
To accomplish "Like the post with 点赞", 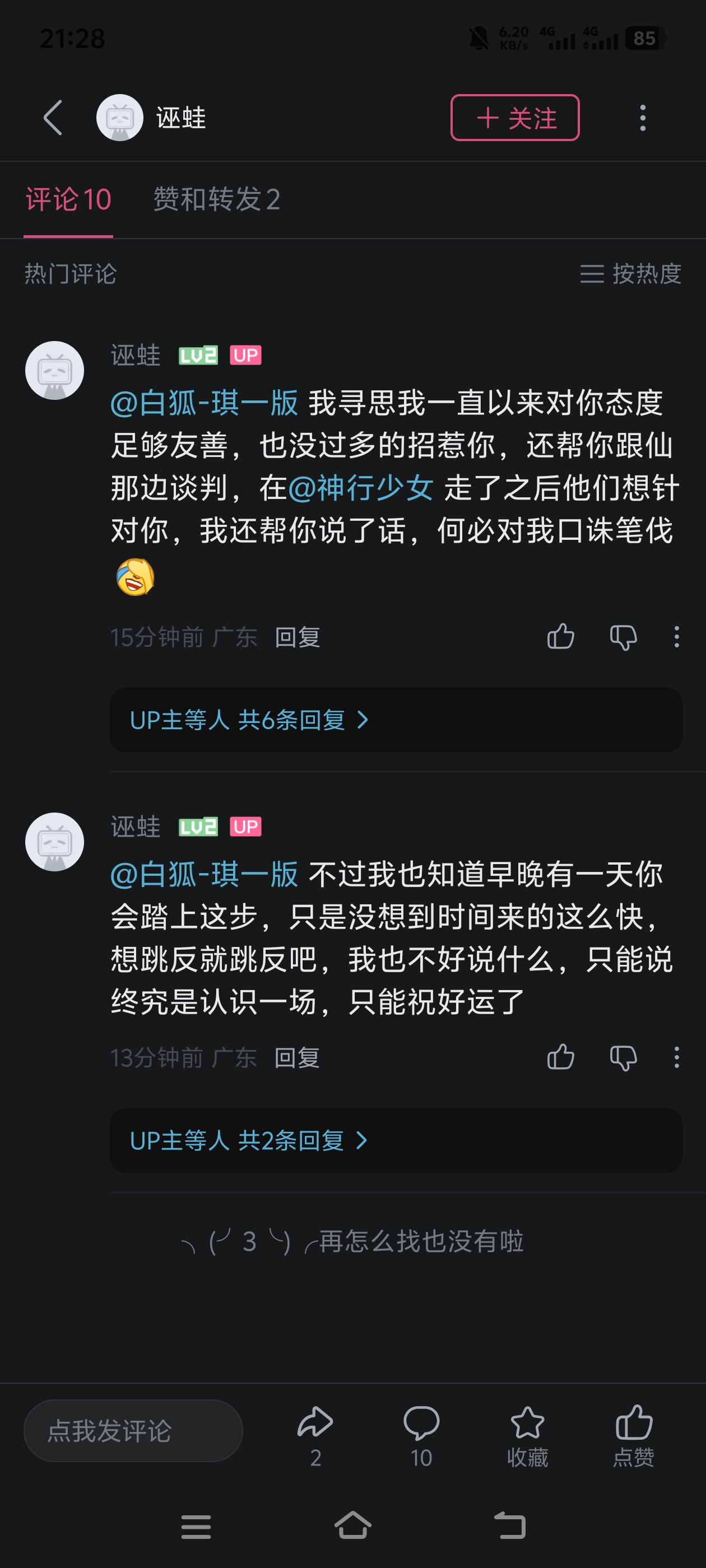I will tap(634, 1436).
